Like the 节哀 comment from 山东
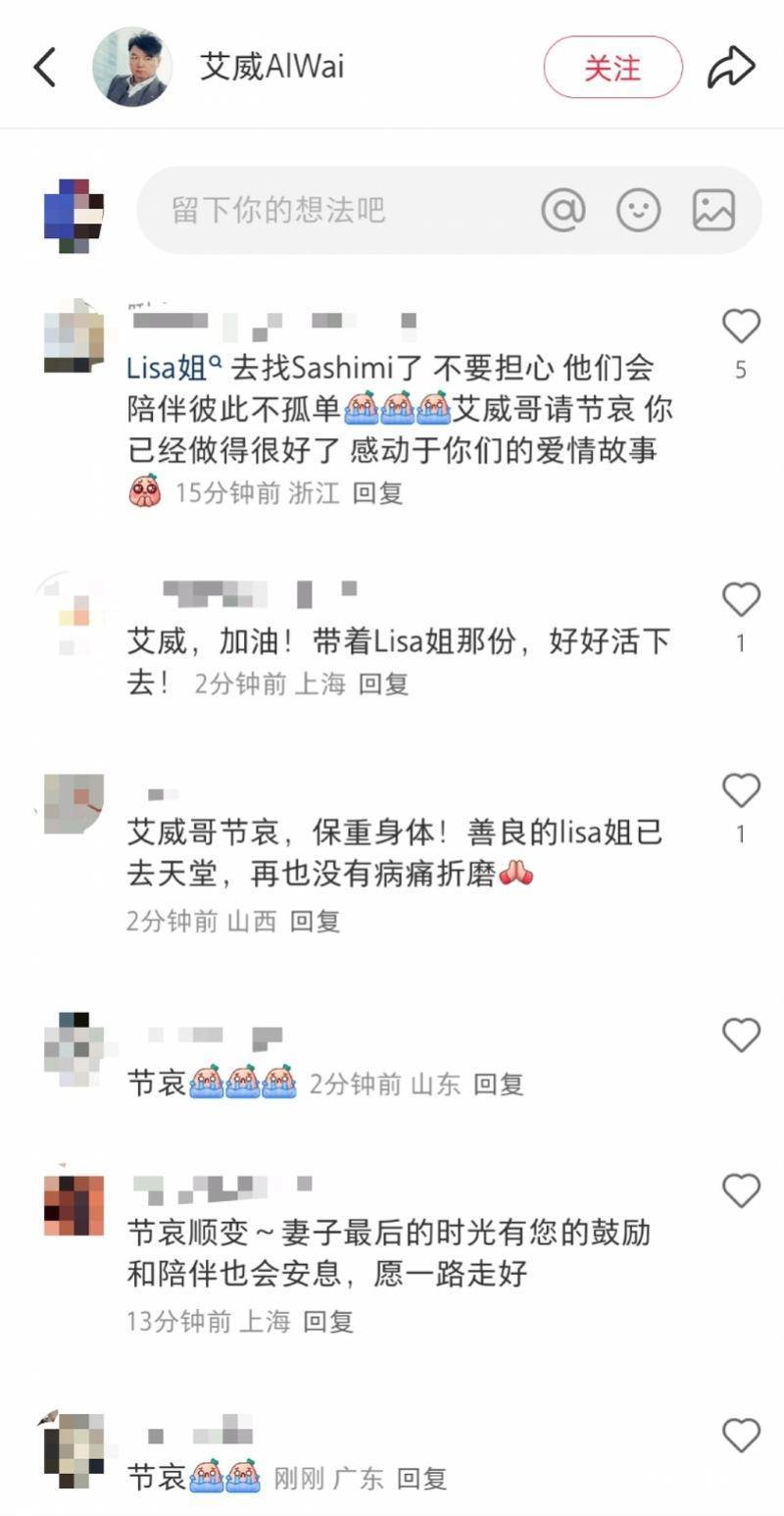This screenshot has width=784, height=1516. pos(741,1035)
